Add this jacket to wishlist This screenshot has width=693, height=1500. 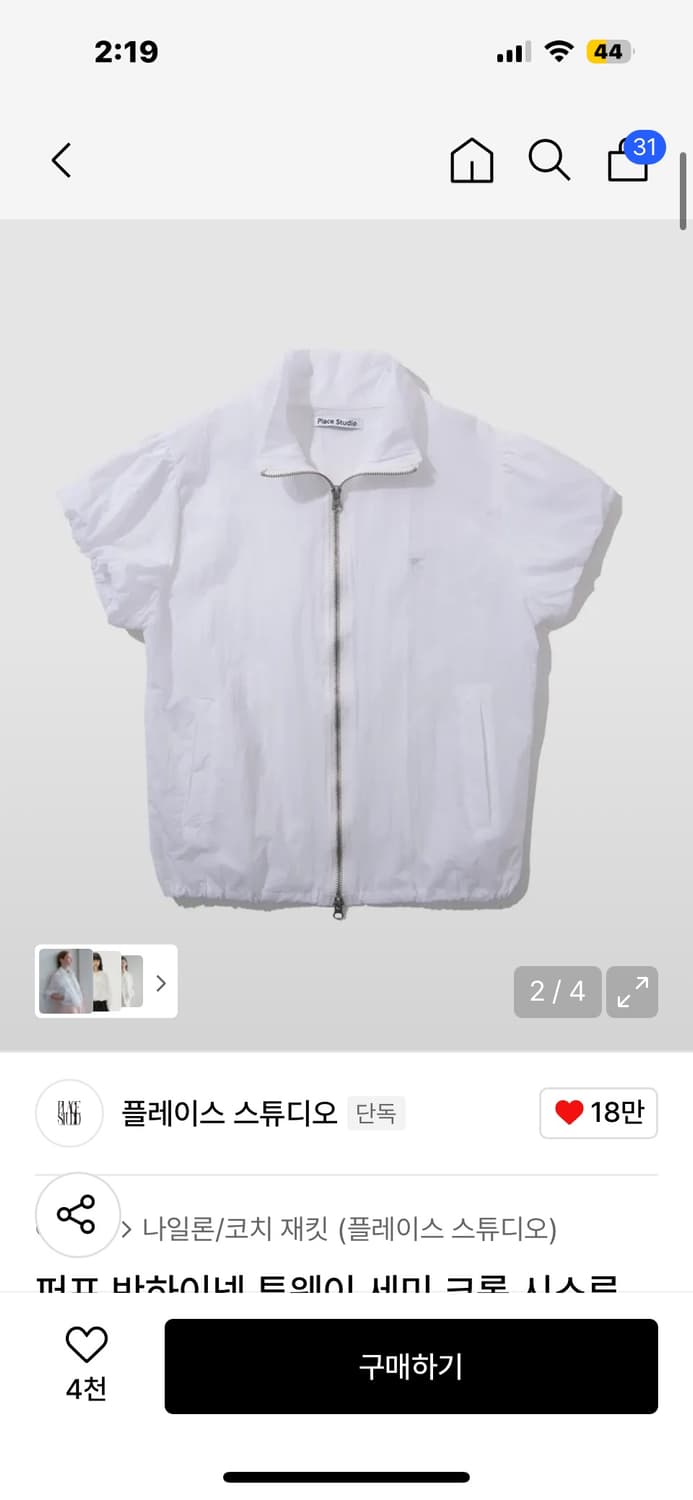(x=86, y=1364)
